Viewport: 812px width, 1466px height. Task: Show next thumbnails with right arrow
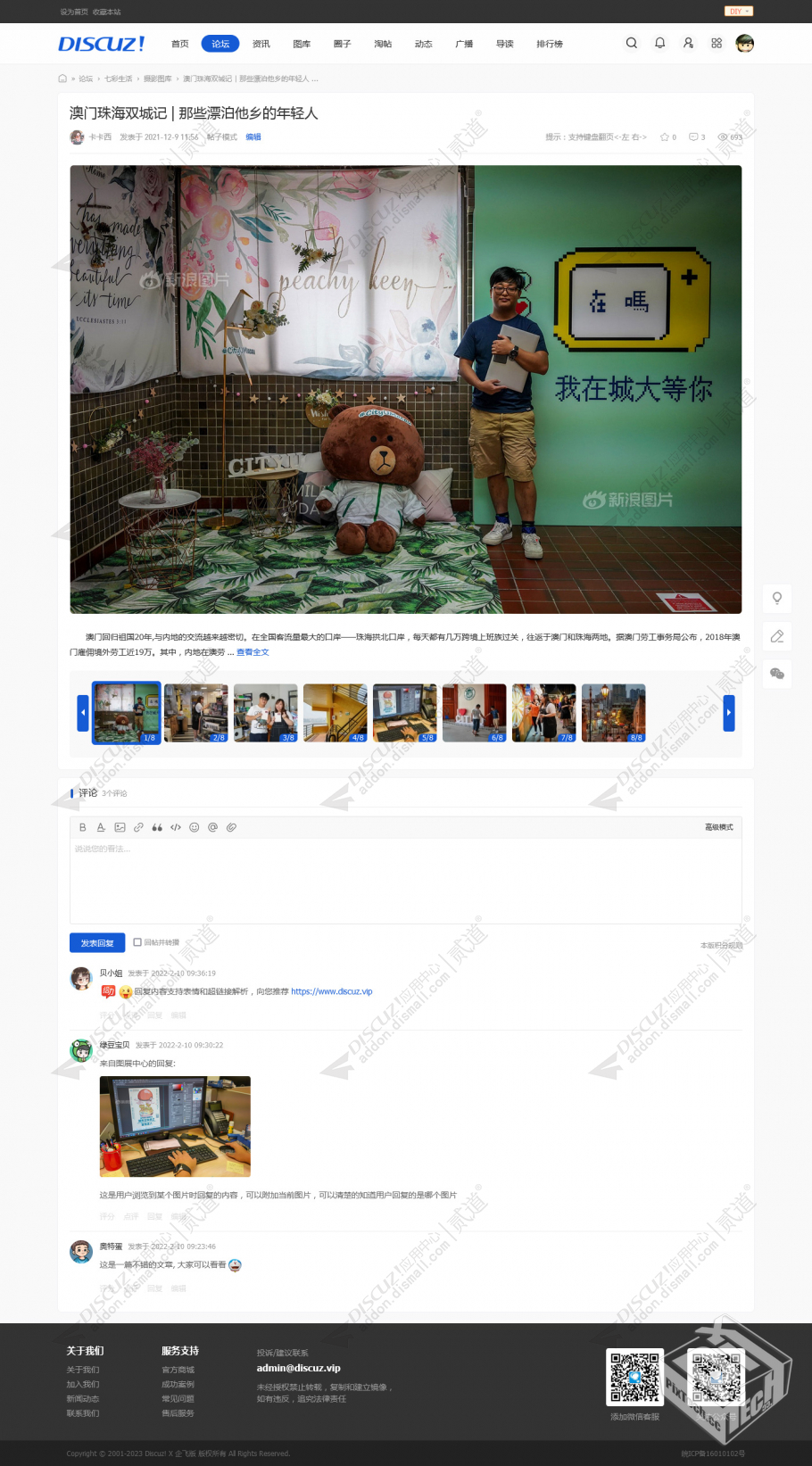(729, 713)
